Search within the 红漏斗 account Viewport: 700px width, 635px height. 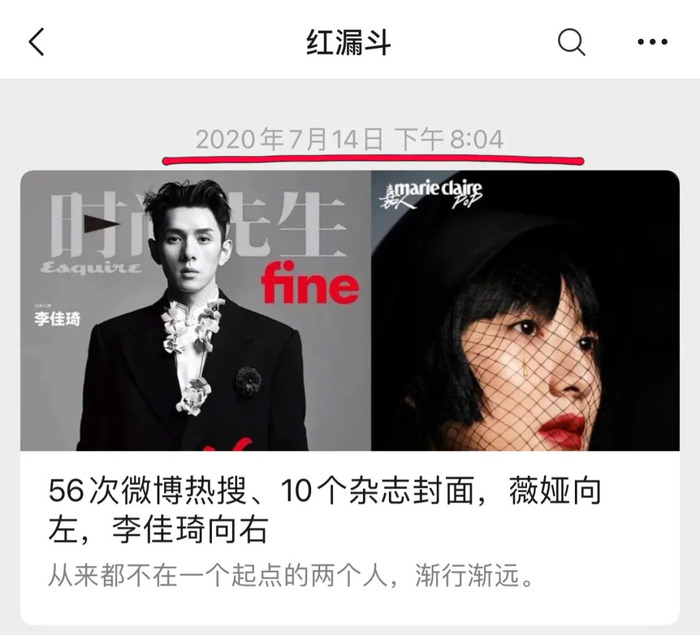point(571,42)
